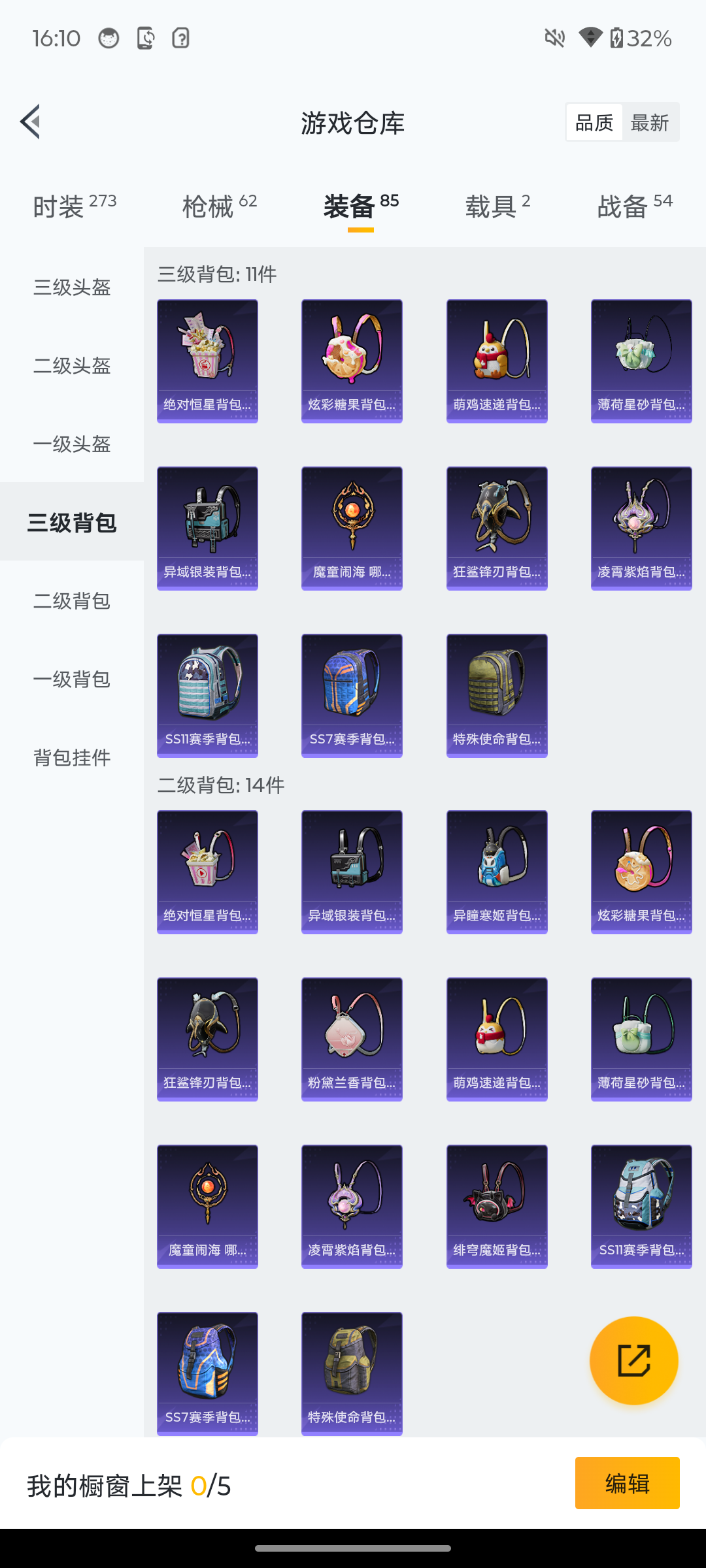View 特殊使命 level-three backpack item
The image size is (706, 1568).
[497, 695]
